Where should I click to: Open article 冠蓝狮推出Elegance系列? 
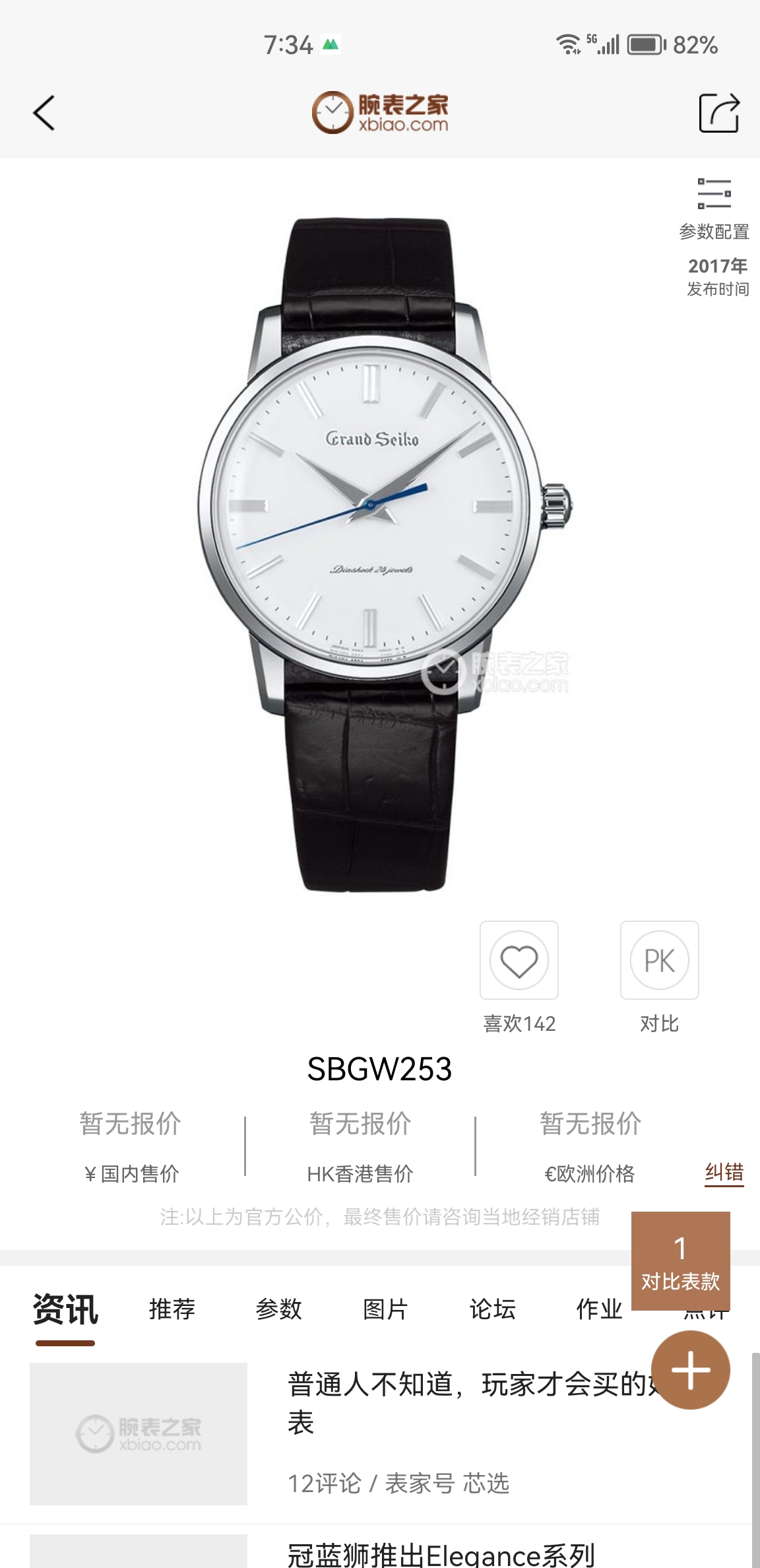(441, 1553)
